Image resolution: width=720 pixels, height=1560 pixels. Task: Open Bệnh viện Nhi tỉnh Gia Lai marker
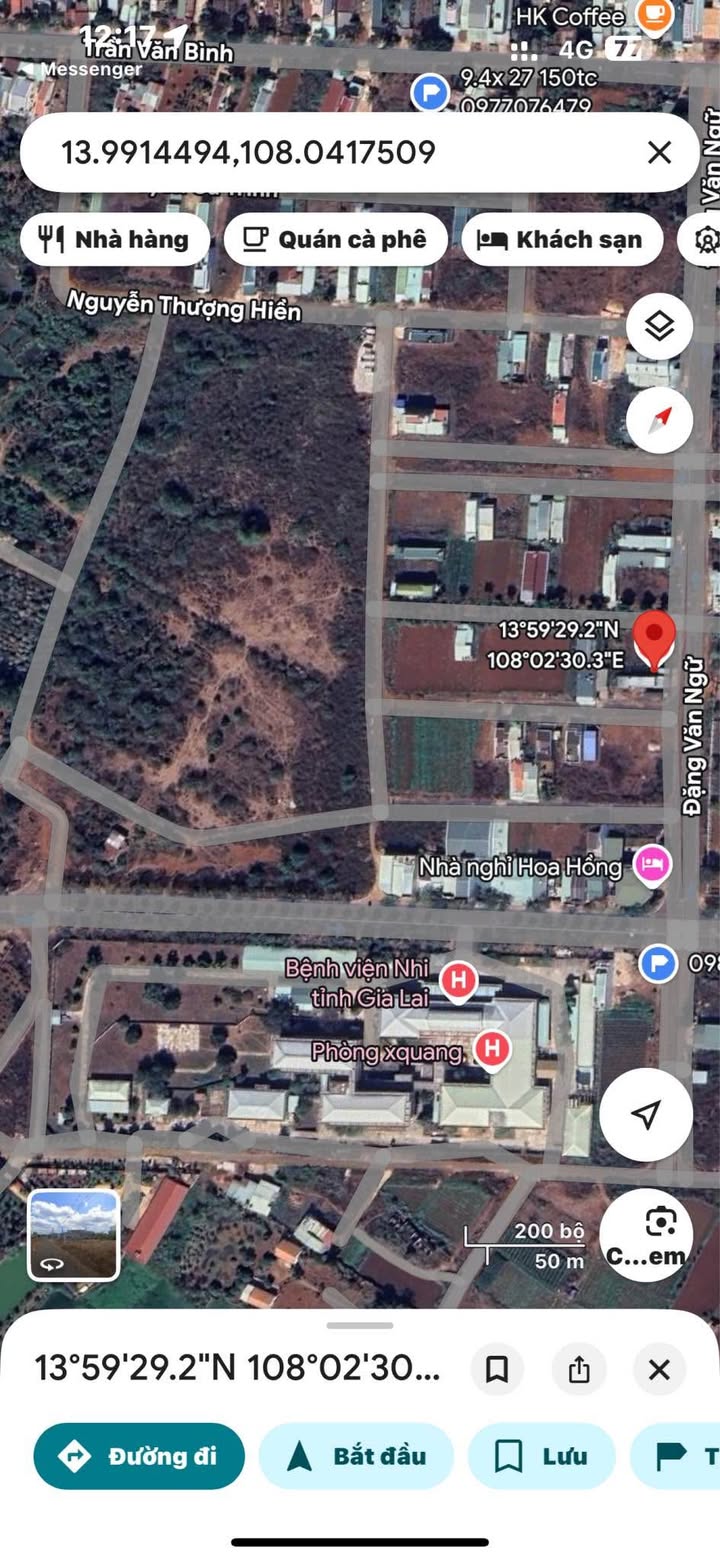459,979
